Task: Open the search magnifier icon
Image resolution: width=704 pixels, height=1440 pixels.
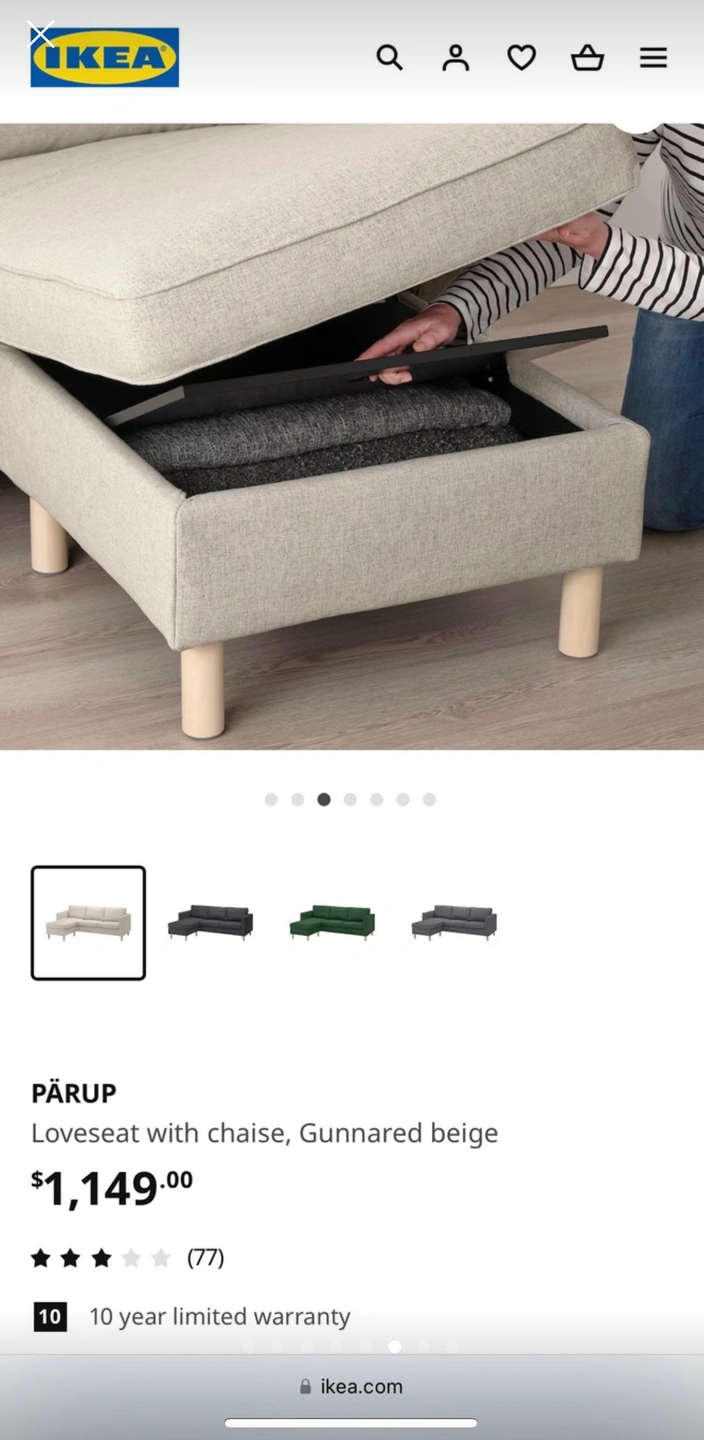Action: pyautogui.click(x=389, y=58)
